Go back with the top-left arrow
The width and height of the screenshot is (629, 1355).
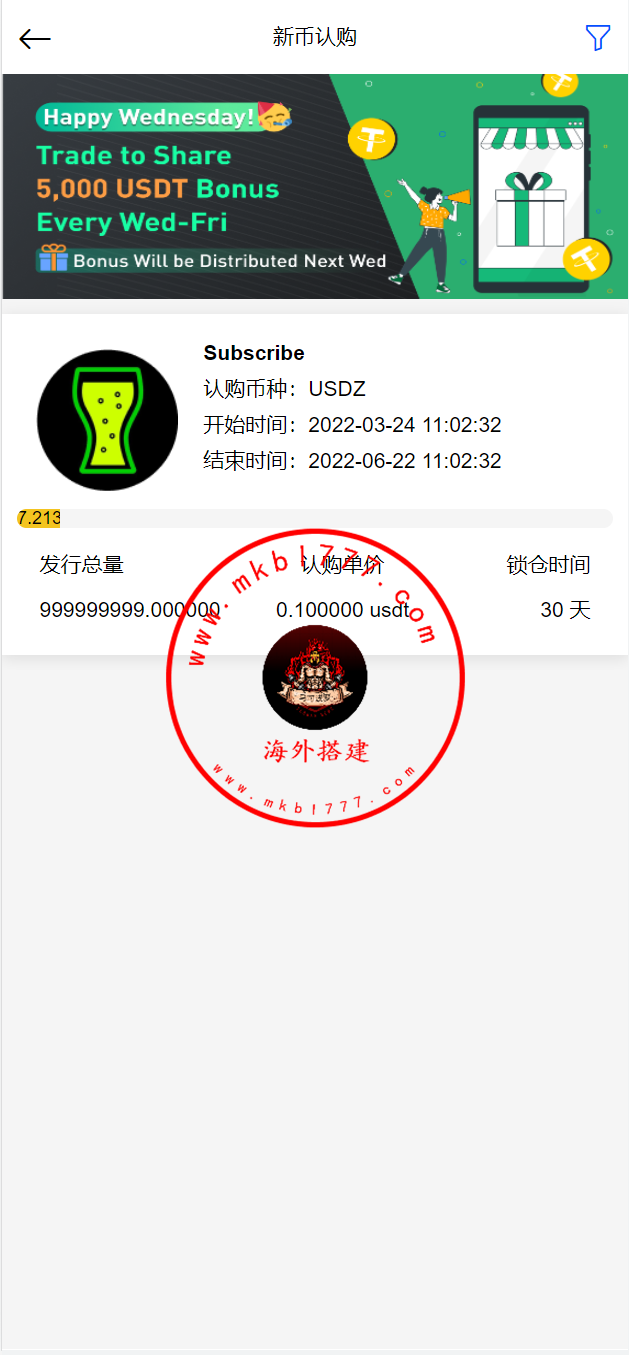[35, 39]
